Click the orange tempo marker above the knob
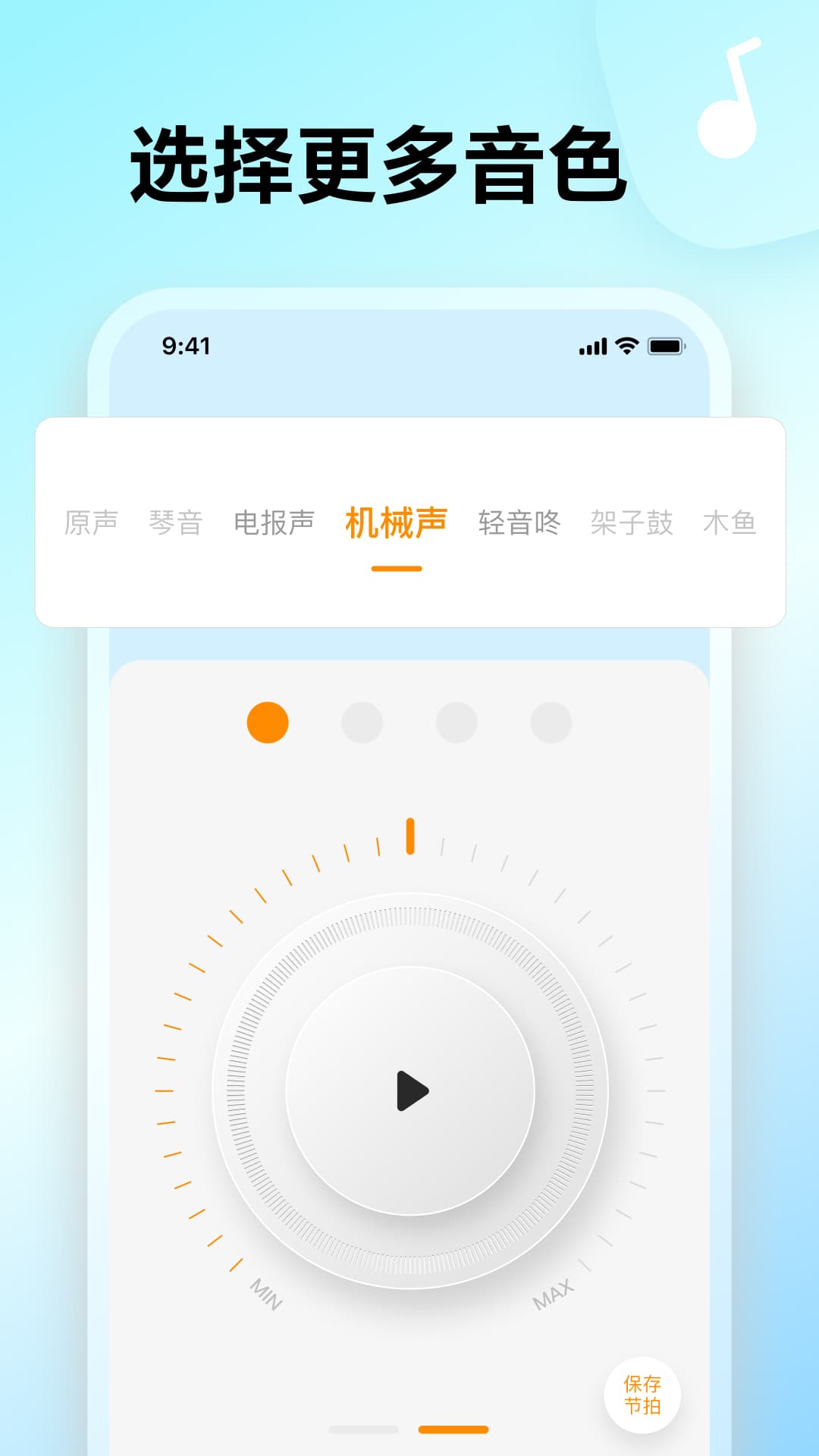 click(x=410, y=834)
